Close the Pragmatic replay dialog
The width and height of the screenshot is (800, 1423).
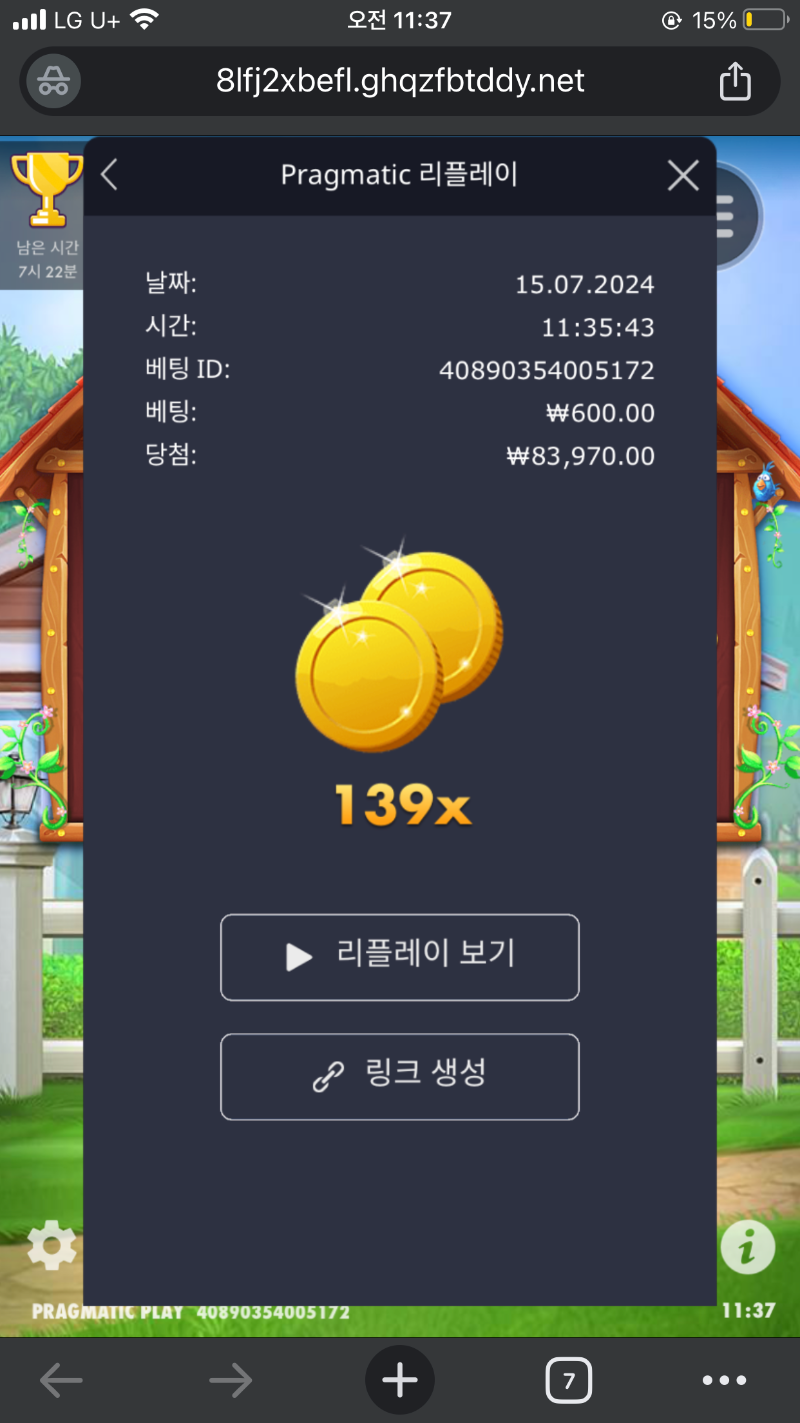tap(683, 176)
